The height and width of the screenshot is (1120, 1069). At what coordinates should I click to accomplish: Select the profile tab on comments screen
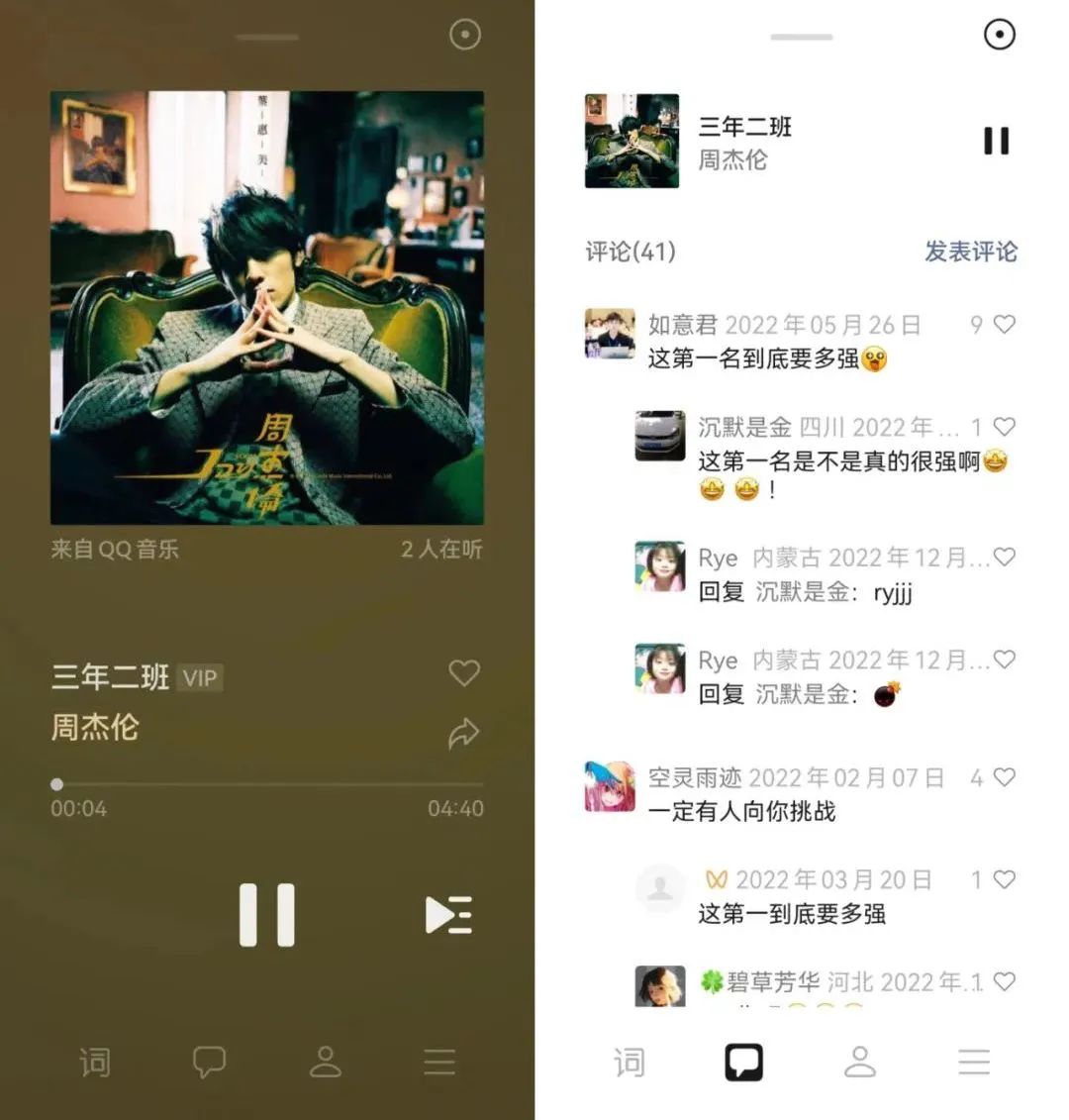[860, 1062]
